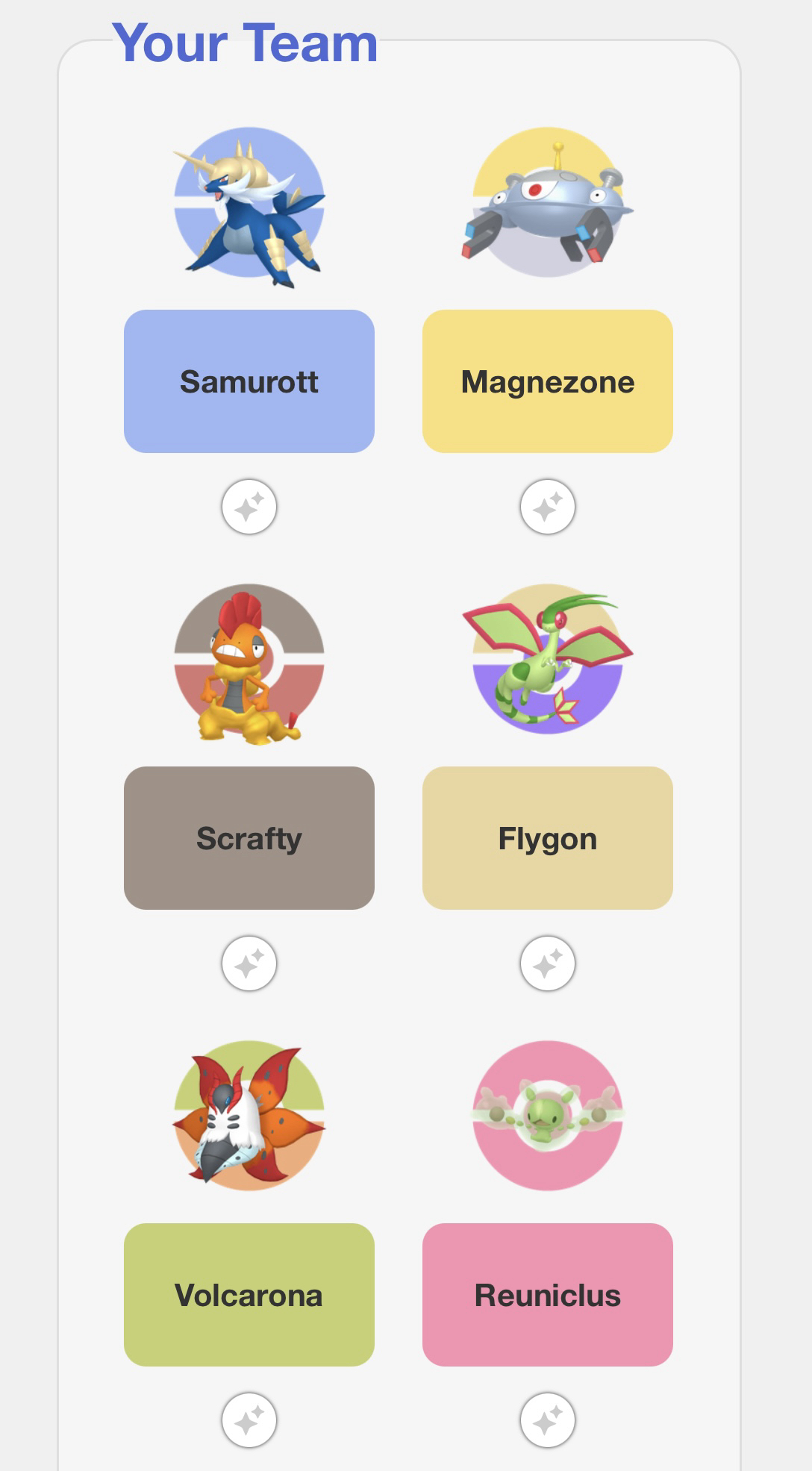Select the Reuniclus name button
Screen dimensions: 812x1471
click(x=547, y=1295)
